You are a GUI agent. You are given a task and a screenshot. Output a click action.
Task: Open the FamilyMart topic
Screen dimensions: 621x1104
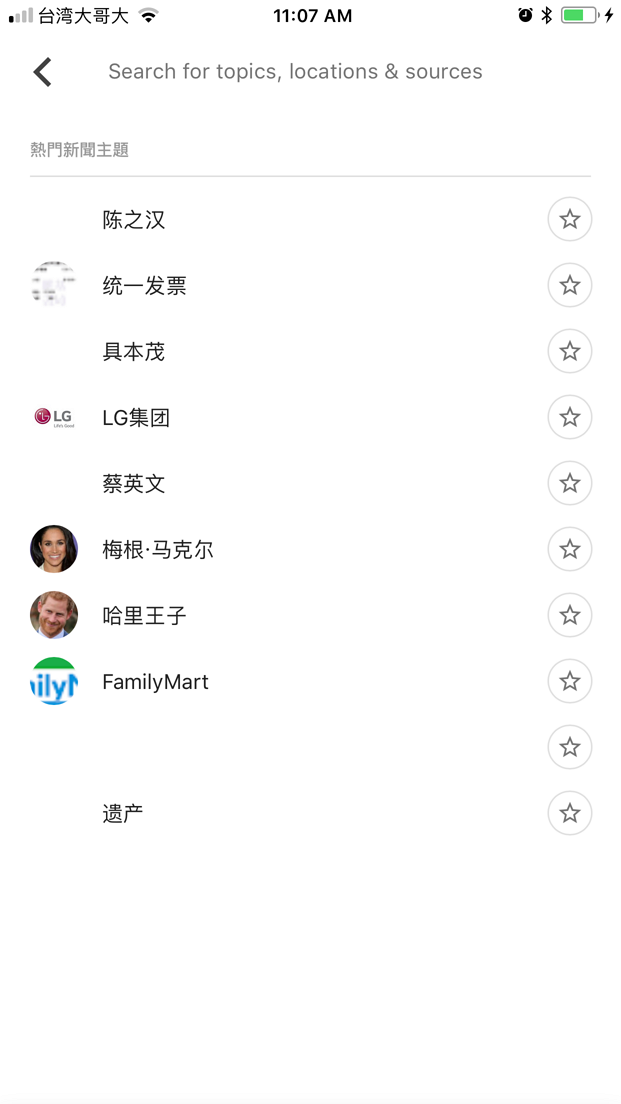(155, 682)
